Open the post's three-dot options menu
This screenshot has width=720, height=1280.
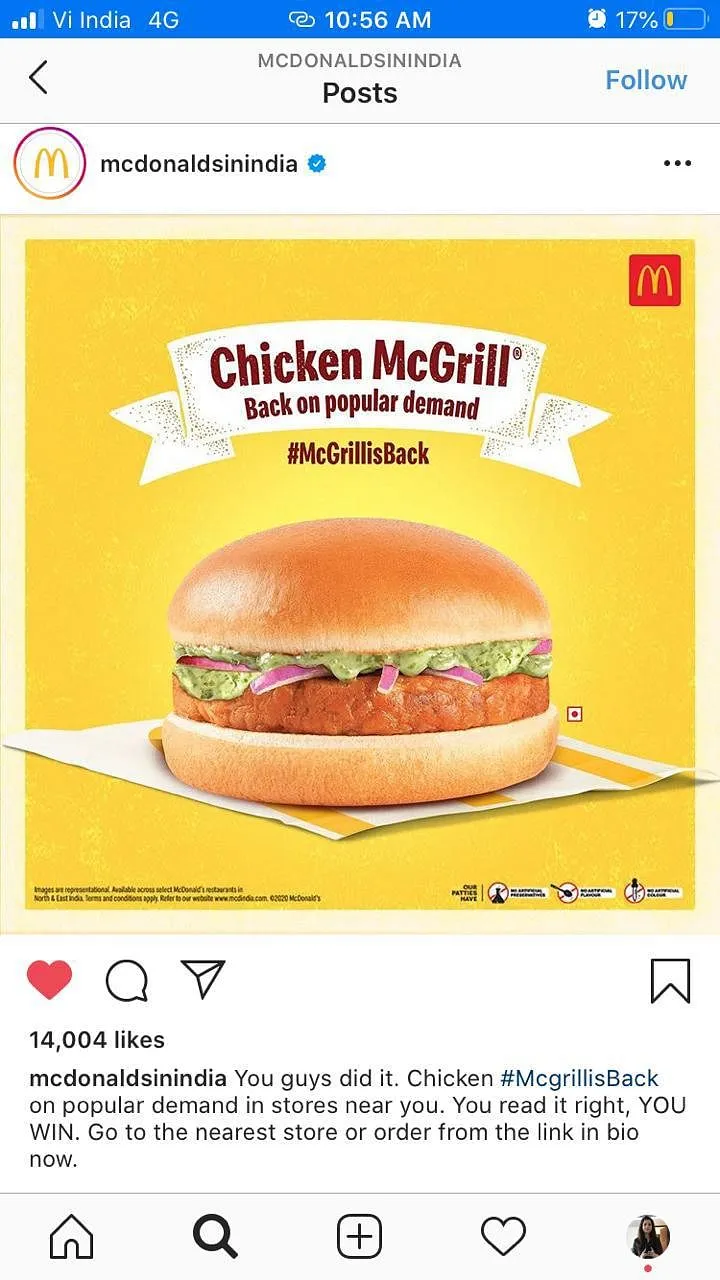coord(677,164)
